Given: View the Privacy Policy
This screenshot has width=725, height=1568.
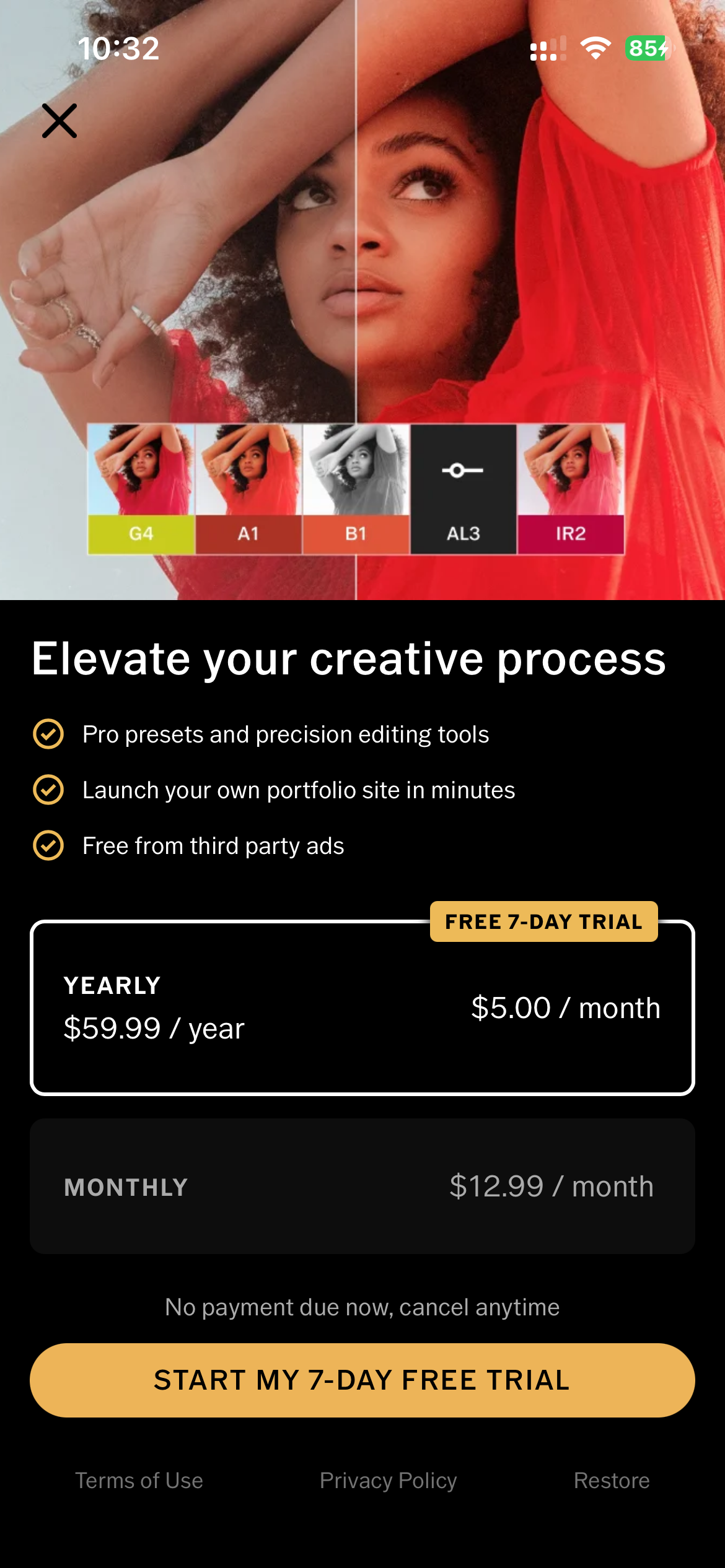Looking at the screenshot, I should click(388, 1481).
